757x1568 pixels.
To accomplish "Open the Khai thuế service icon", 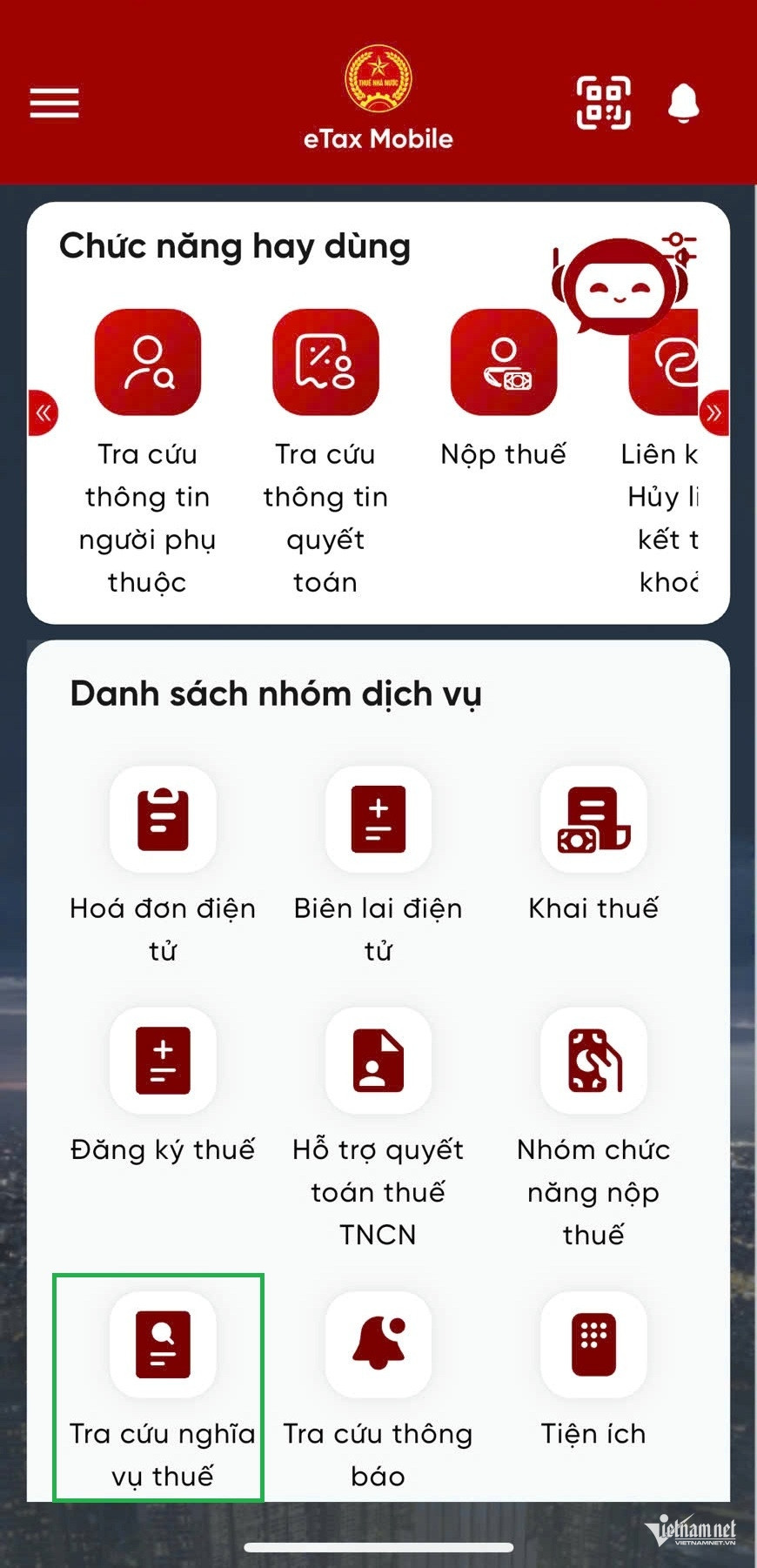I will click(x=593, y=819).
